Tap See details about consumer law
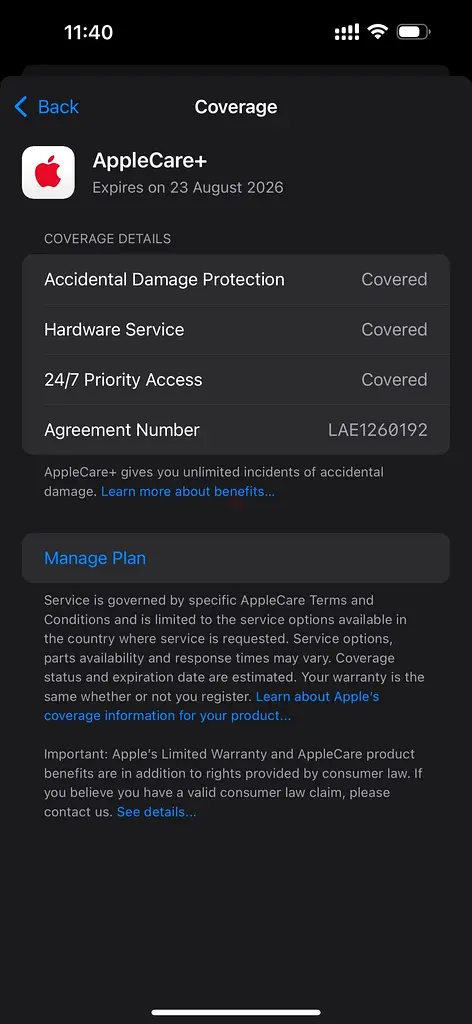This screenshot has width=472, height=1024. (x=156, y=812)
